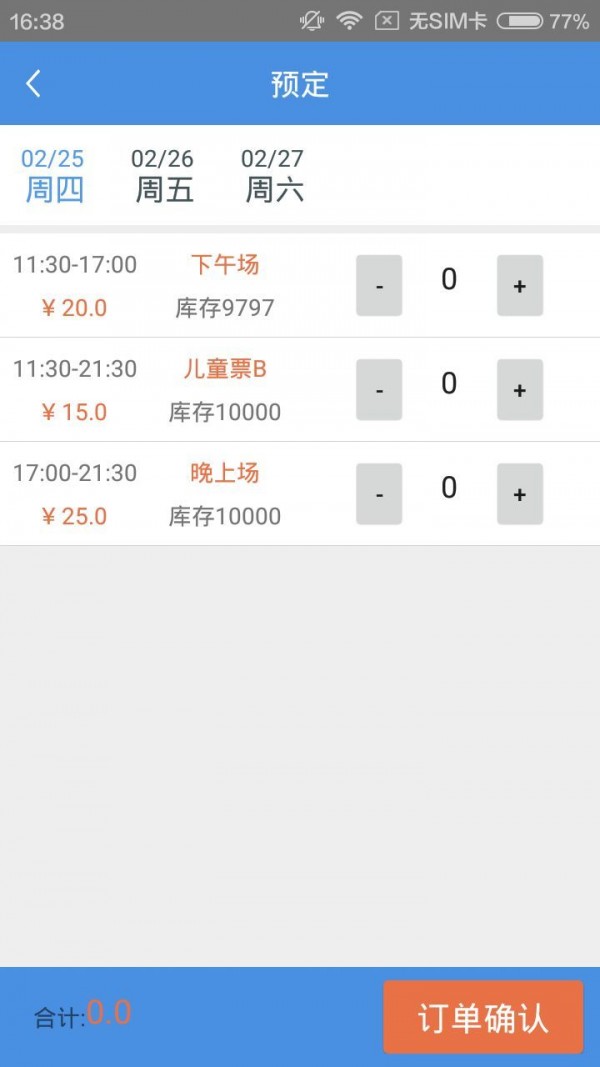The height and width of the screenshot is (1067, 600).
Task: Select the 02/25 周四 date tab
Action: click(54, 176)
